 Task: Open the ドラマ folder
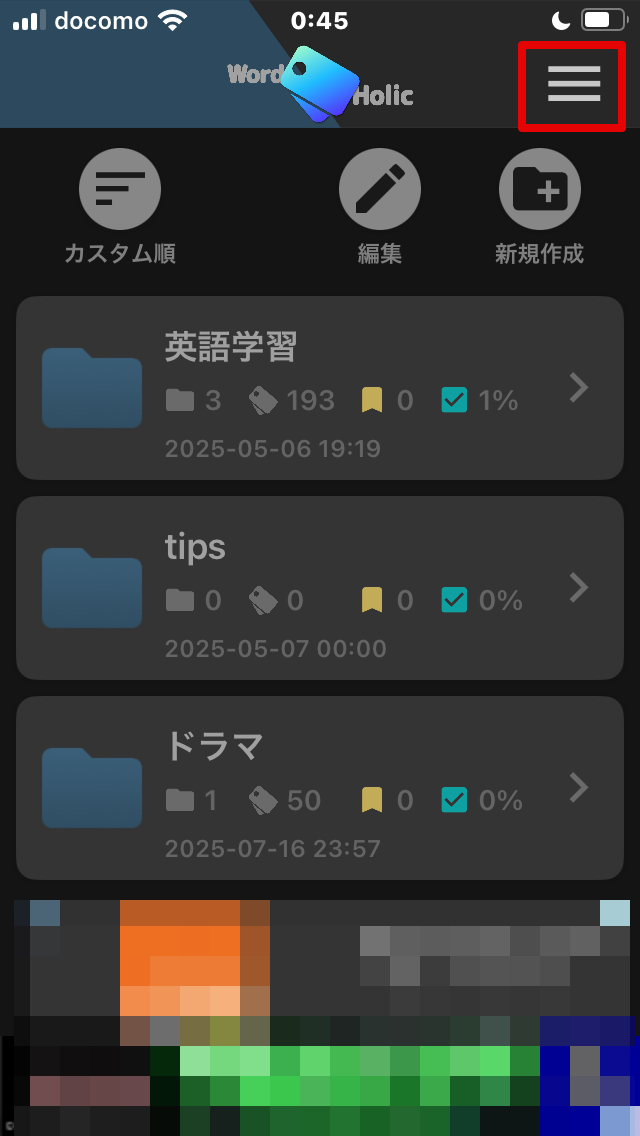coord(320,788)
